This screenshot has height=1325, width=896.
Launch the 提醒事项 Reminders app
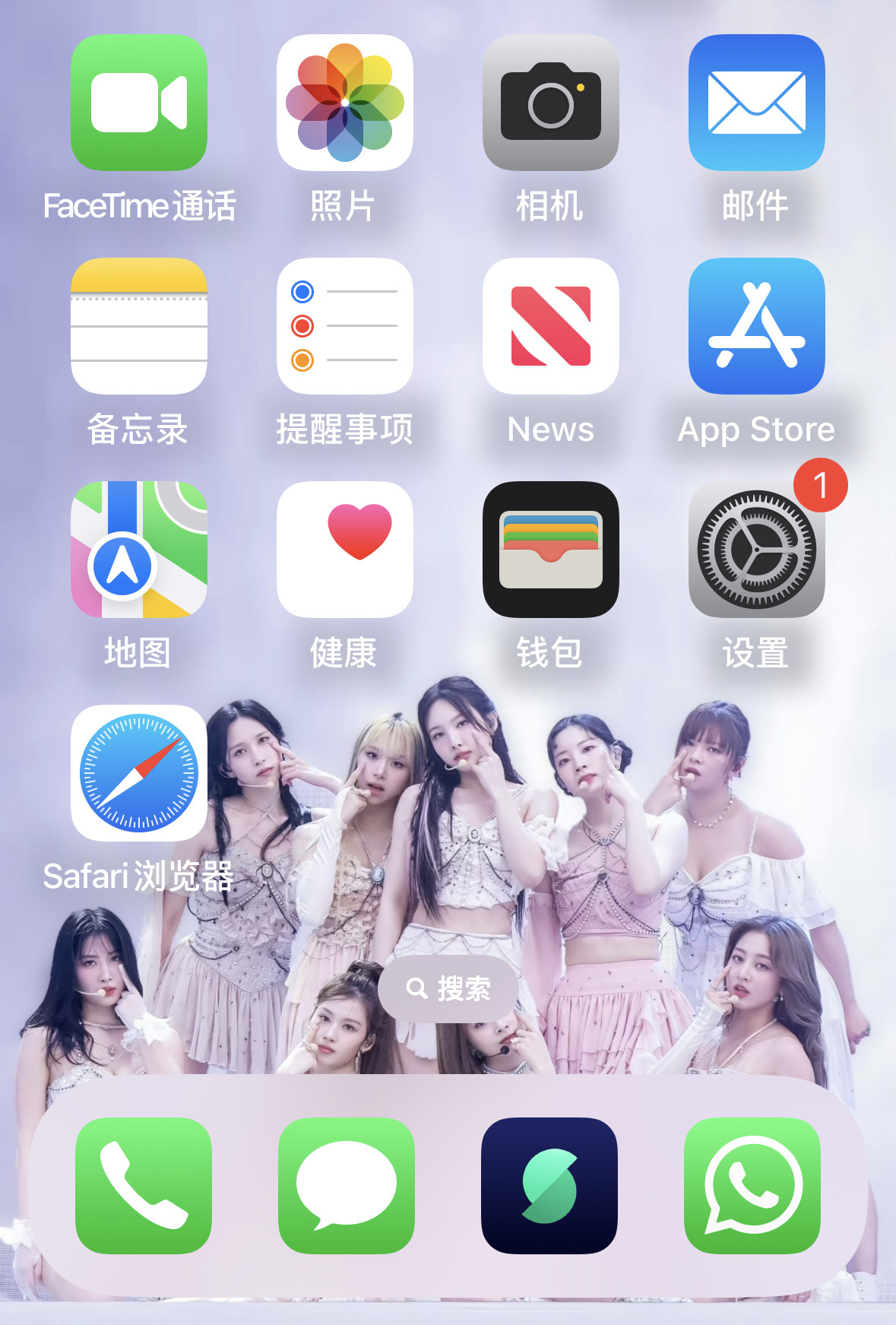click(x=345, y=326)
